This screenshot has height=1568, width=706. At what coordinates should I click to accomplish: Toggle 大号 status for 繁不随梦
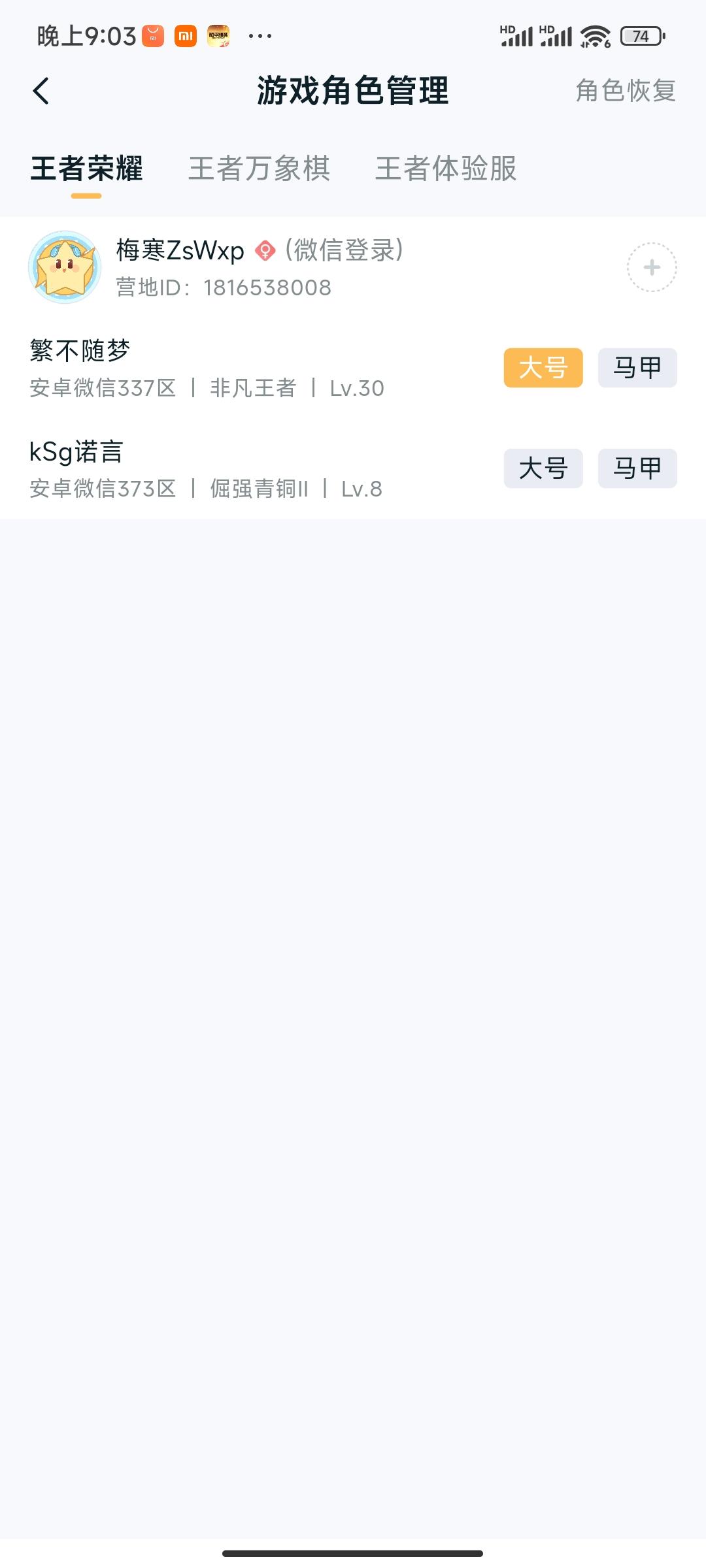tap(543, 367)
